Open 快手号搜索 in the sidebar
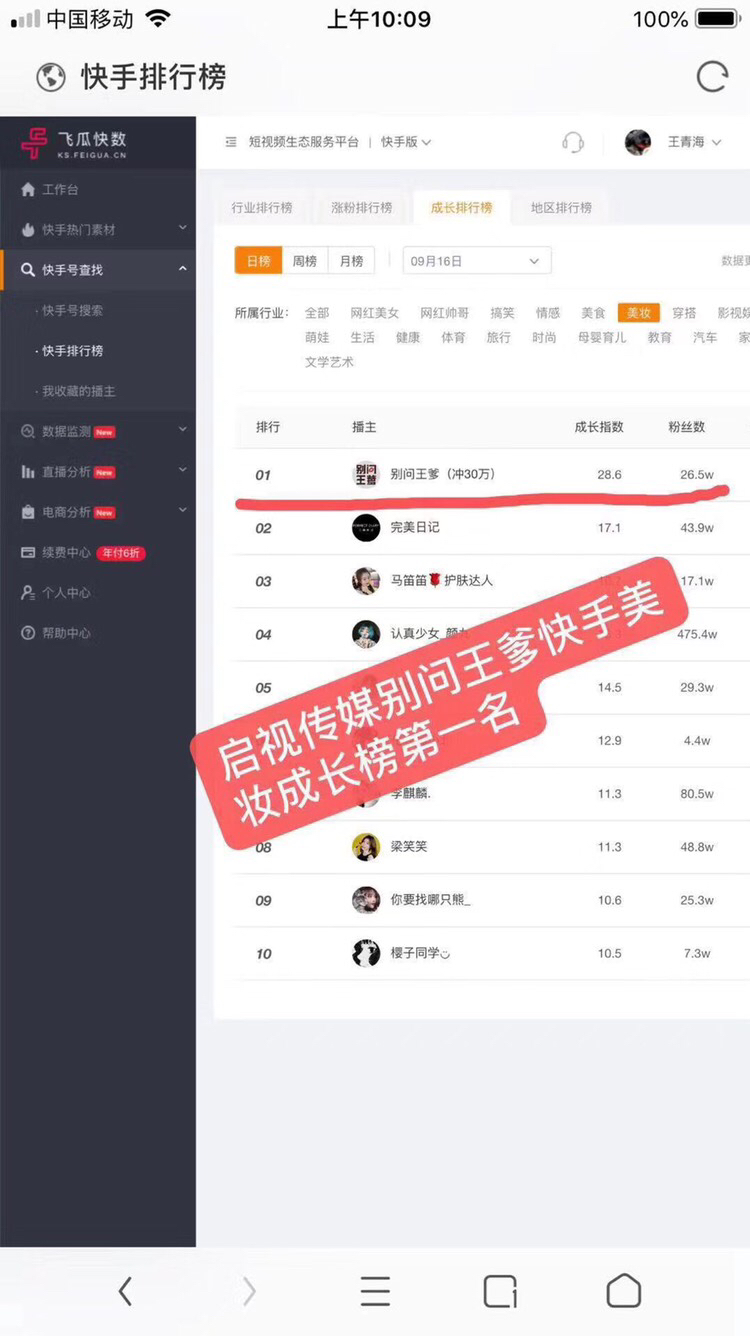The width and height of the screenshot is (750, 1336). tap(72, 311)
